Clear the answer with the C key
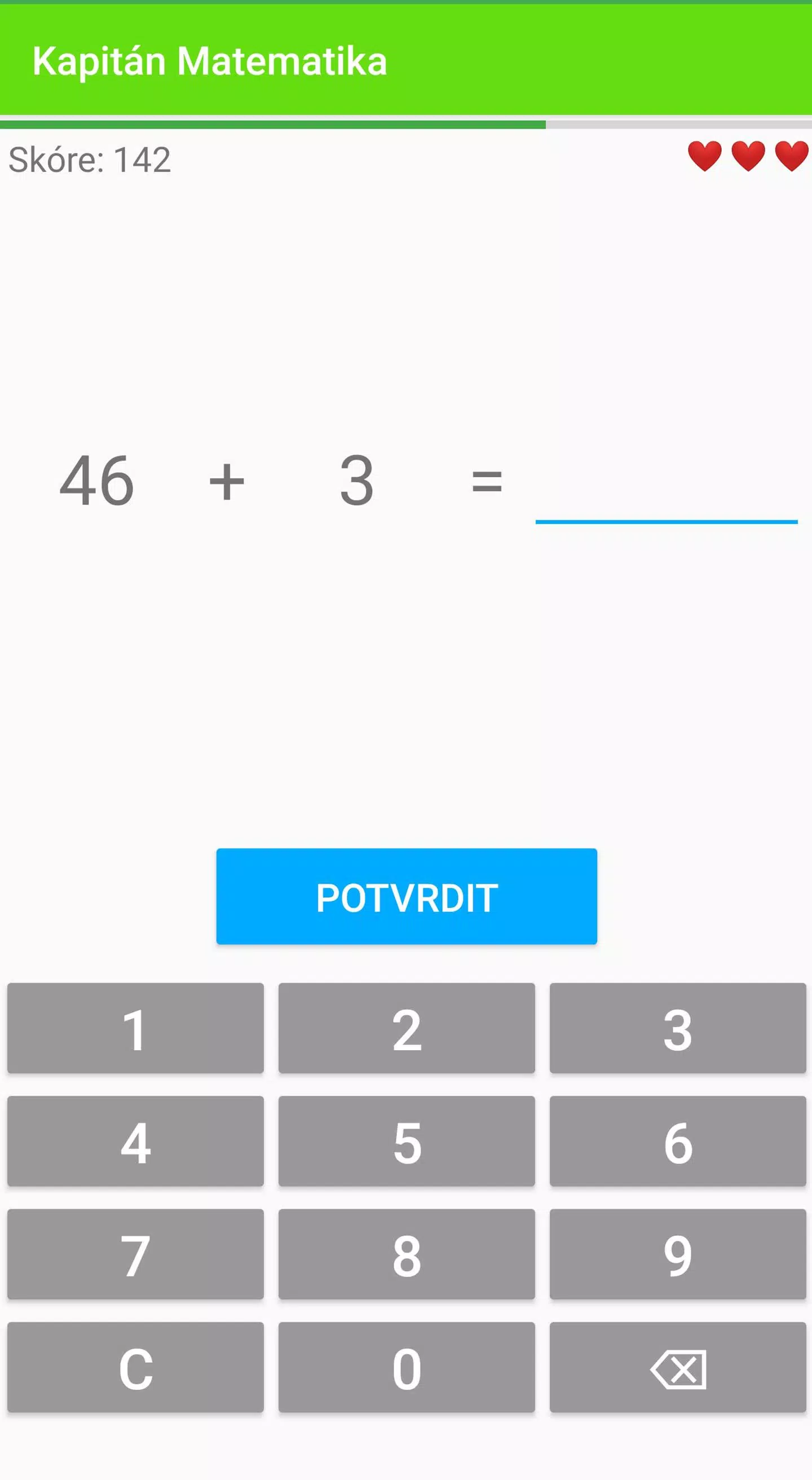This screenshot has width=812, height=1480. pyautogui.click(x=135, y=1367)
